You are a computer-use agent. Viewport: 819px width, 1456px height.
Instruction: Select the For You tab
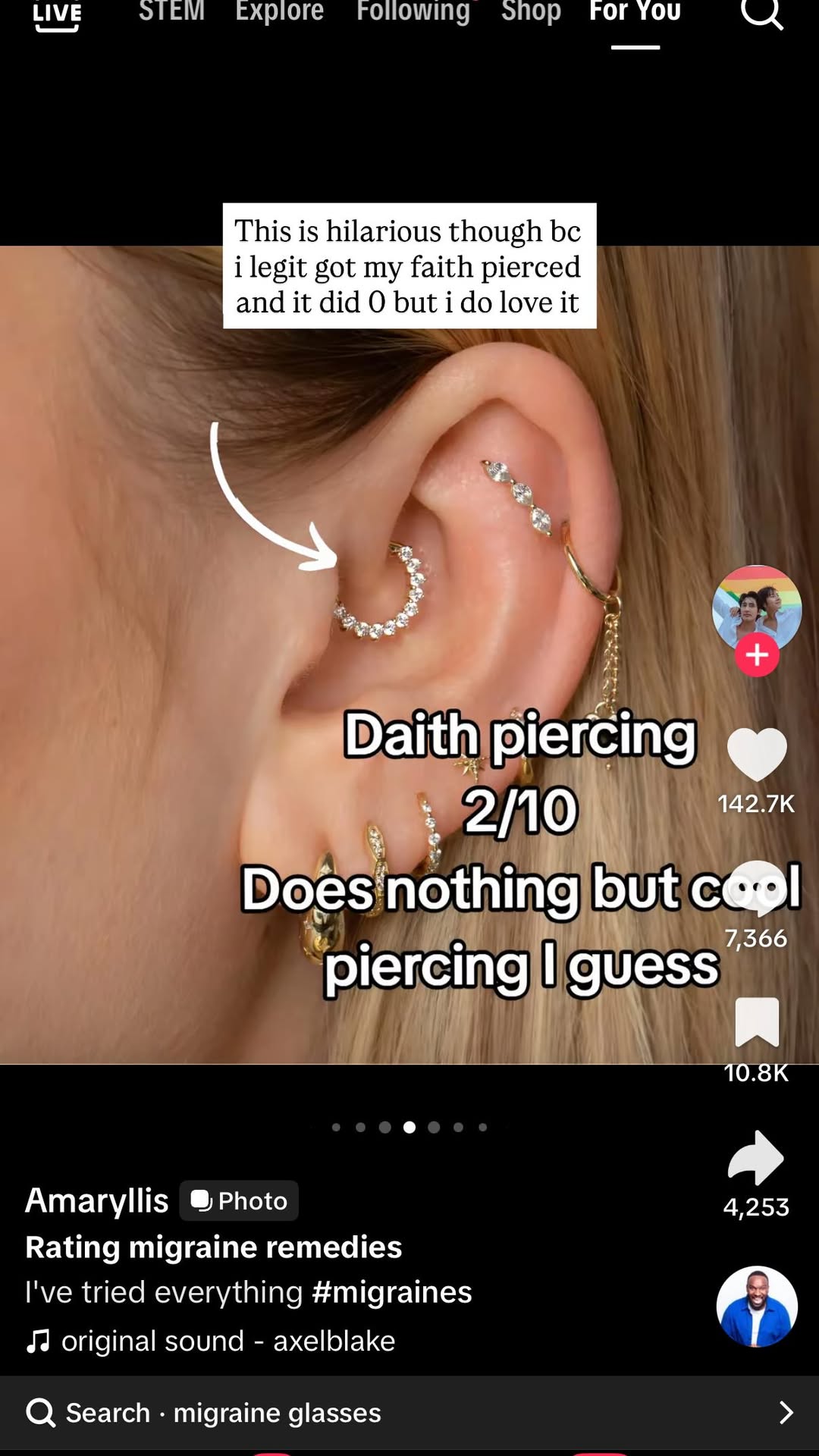point(635,11)
